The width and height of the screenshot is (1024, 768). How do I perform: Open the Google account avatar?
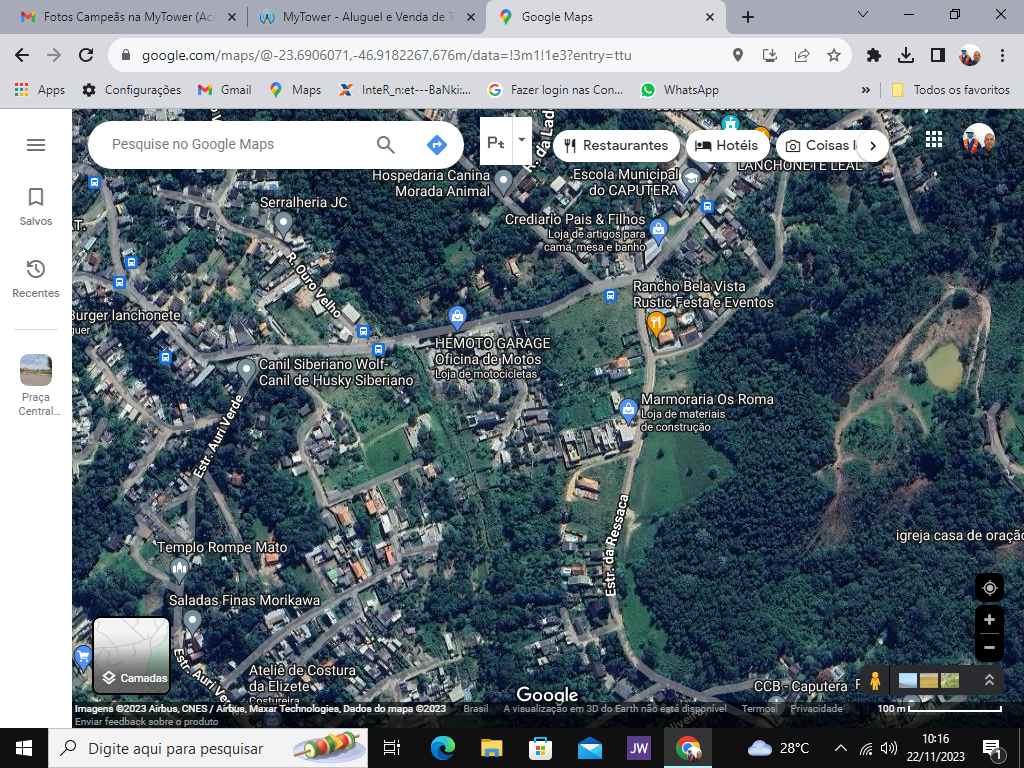(x=978, y=140)
